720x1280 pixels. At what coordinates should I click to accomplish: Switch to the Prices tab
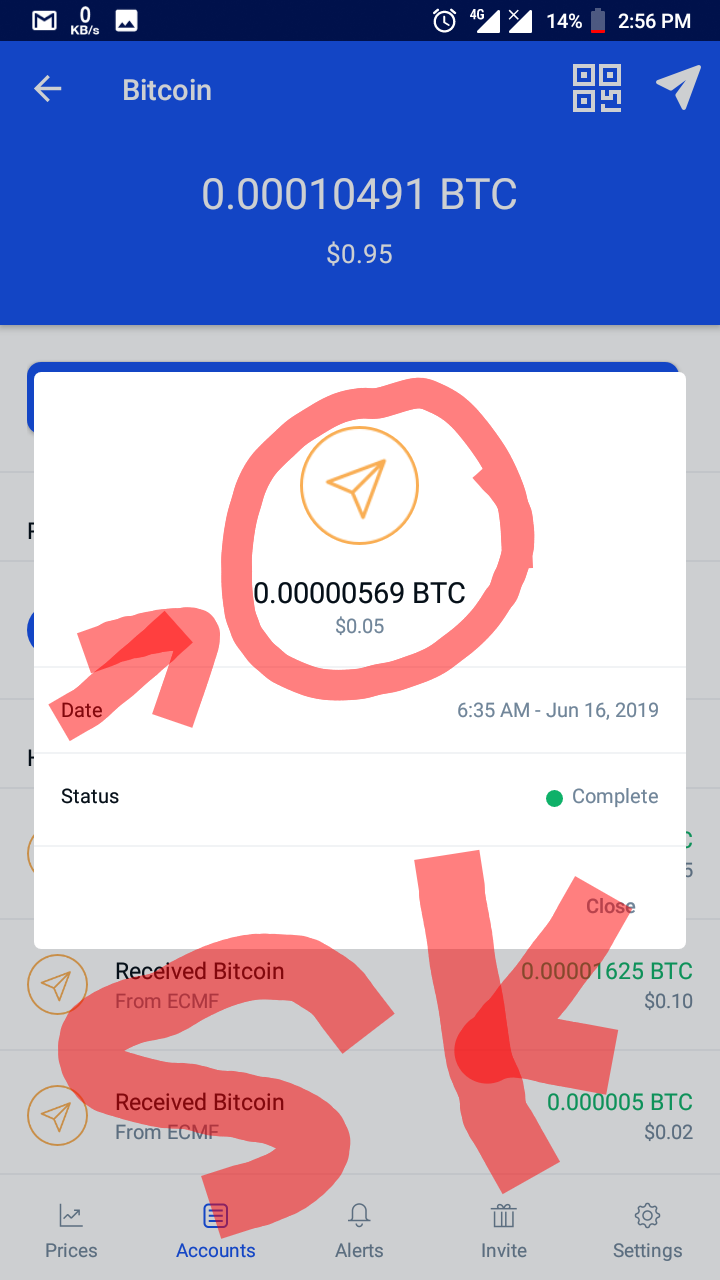(x=71, y=1231)
